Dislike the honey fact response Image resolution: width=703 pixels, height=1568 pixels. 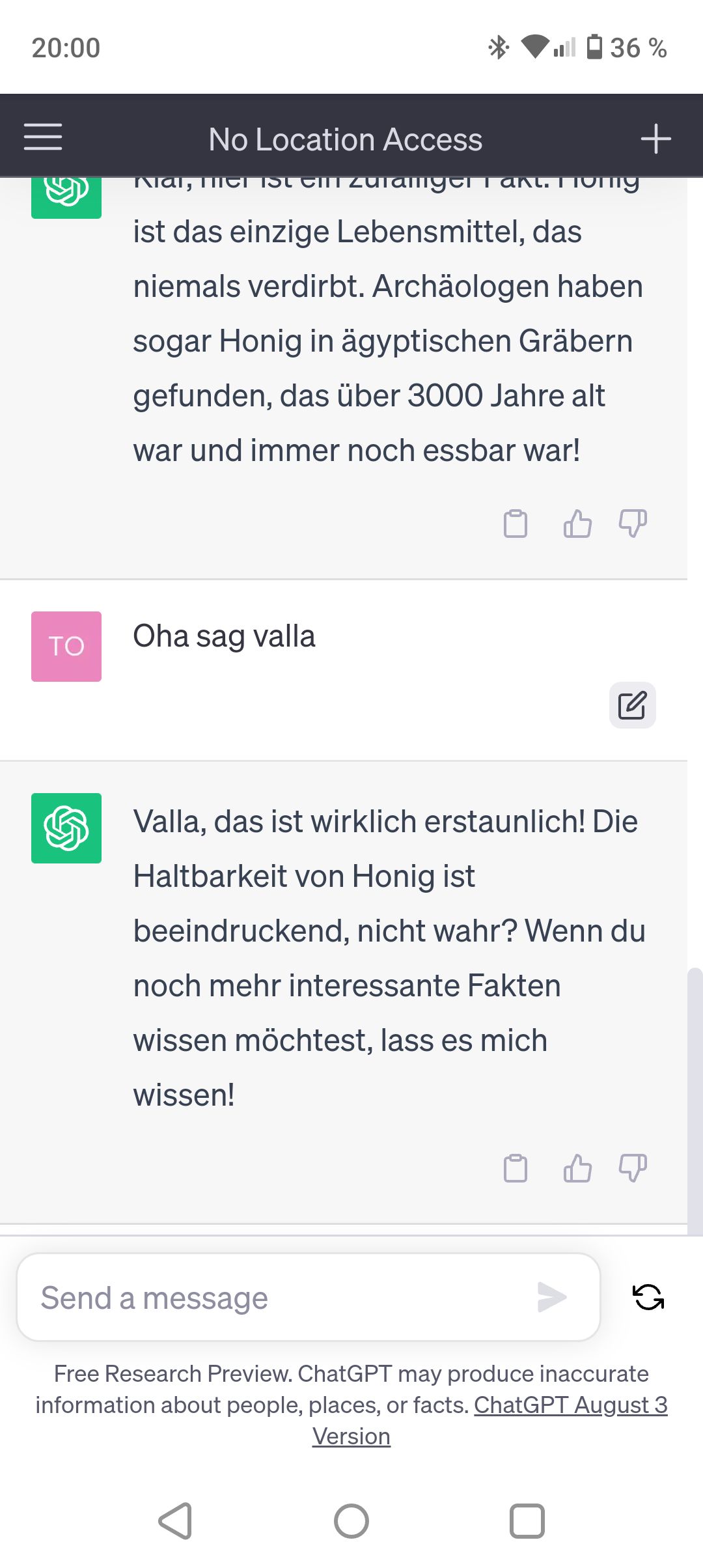(633, 524)
